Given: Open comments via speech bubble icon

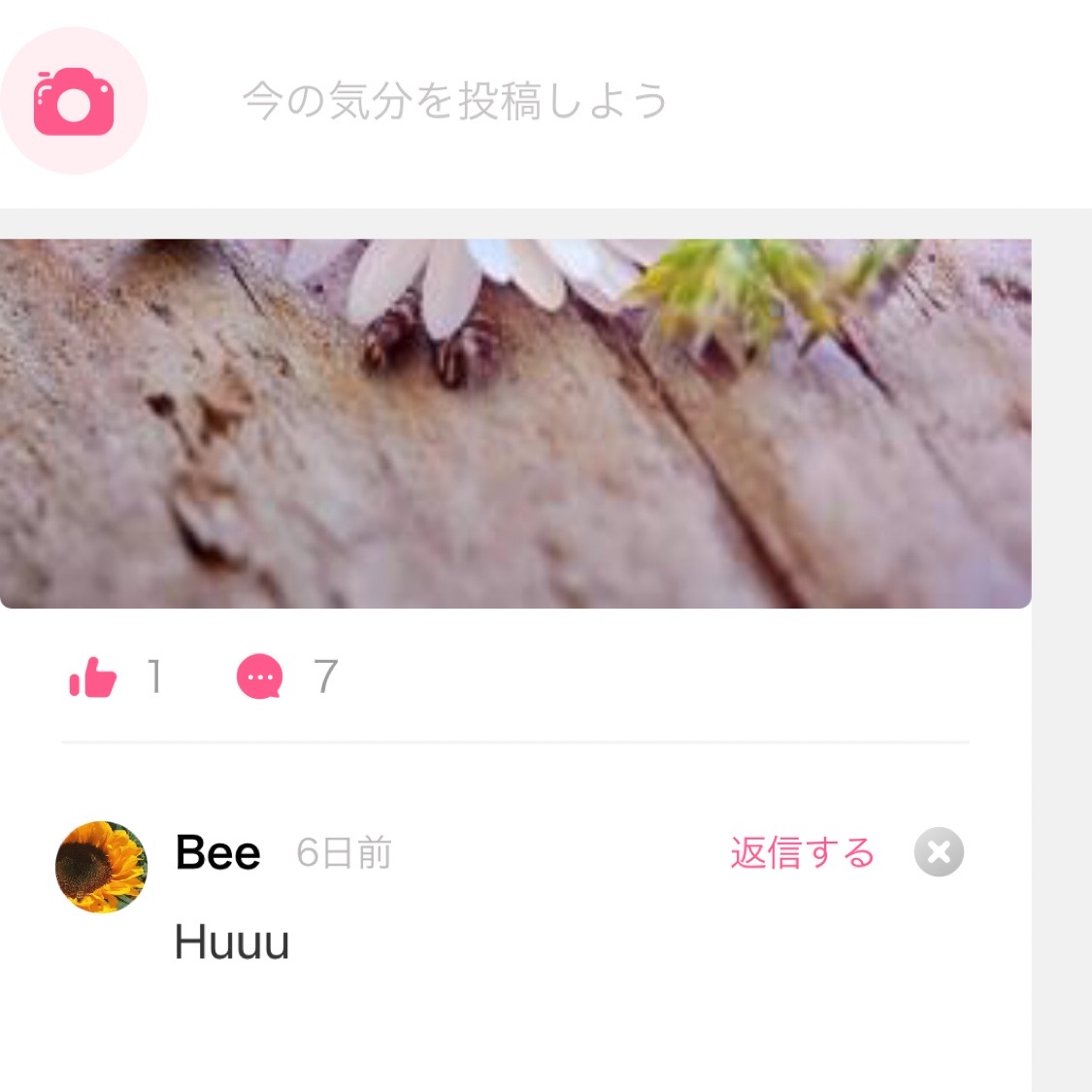Looking at the screenshot, I should tap(260, 678).
